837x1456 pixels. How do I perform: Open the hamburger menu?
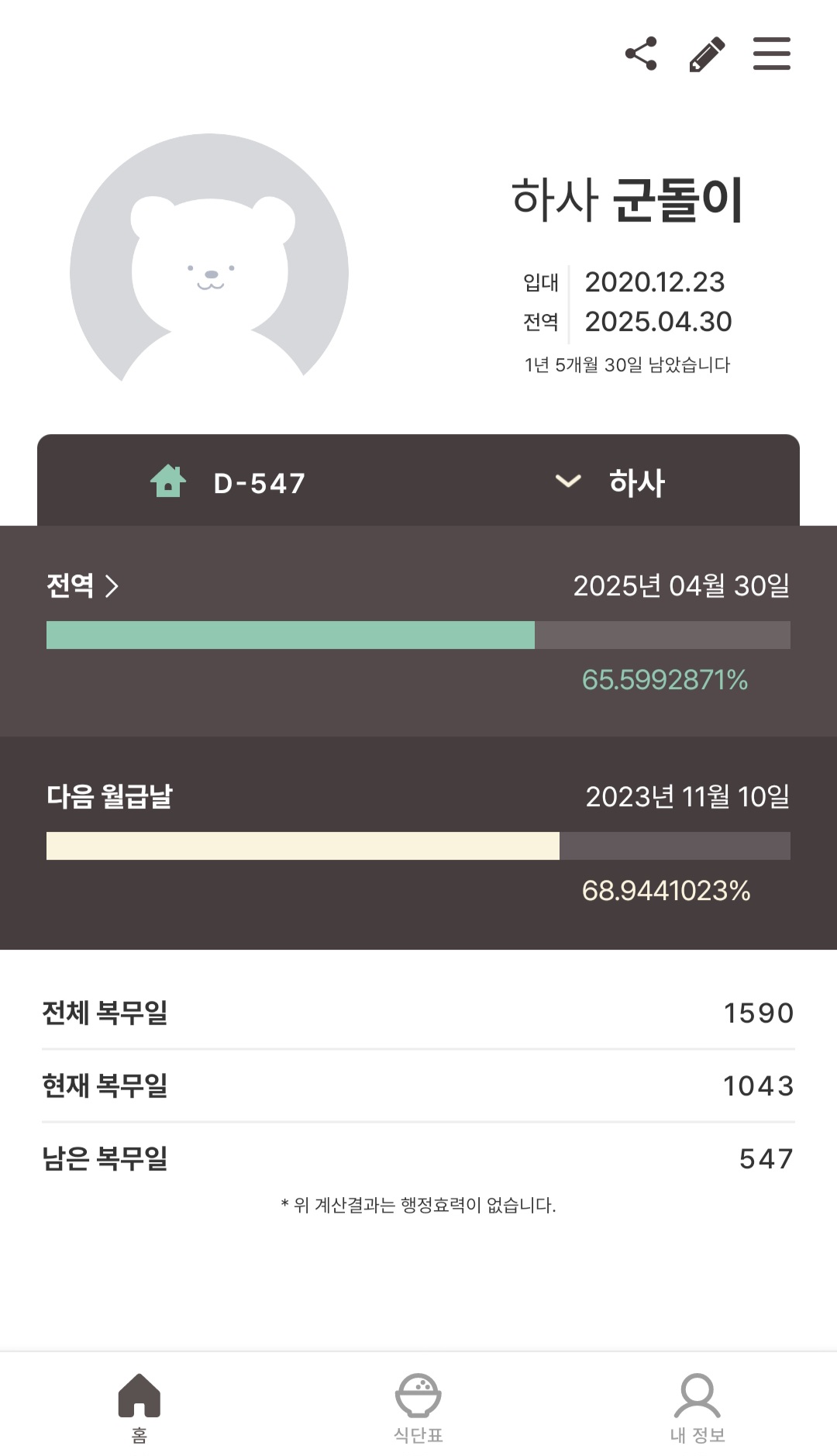click(x=772, y=53)
